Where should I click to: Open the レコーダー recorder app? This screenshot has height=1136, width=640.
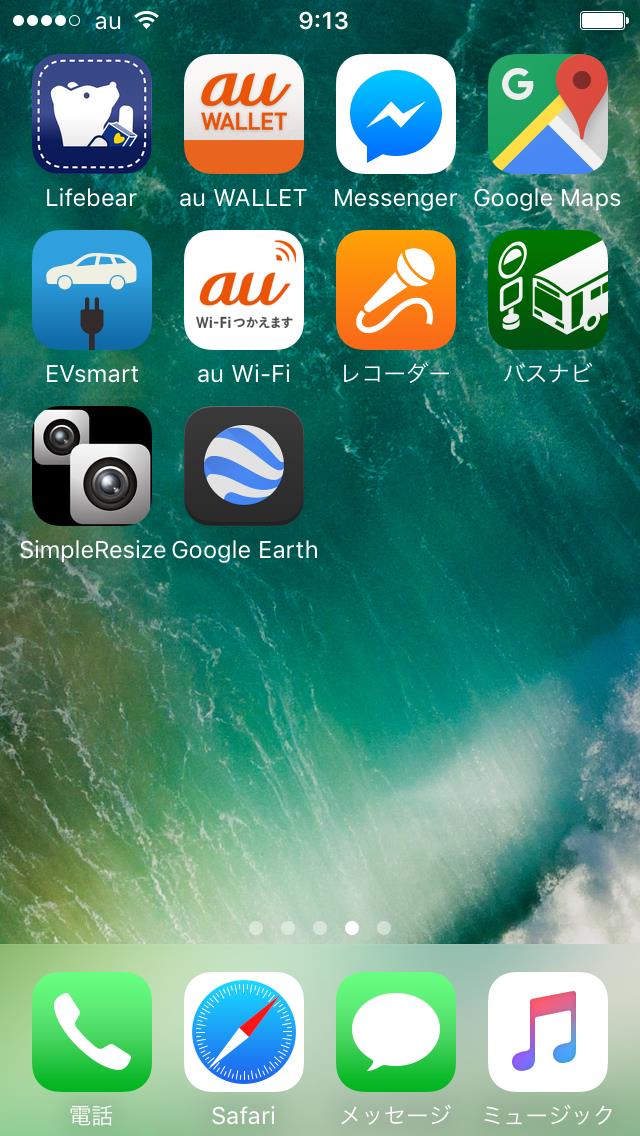click(396, 290)
